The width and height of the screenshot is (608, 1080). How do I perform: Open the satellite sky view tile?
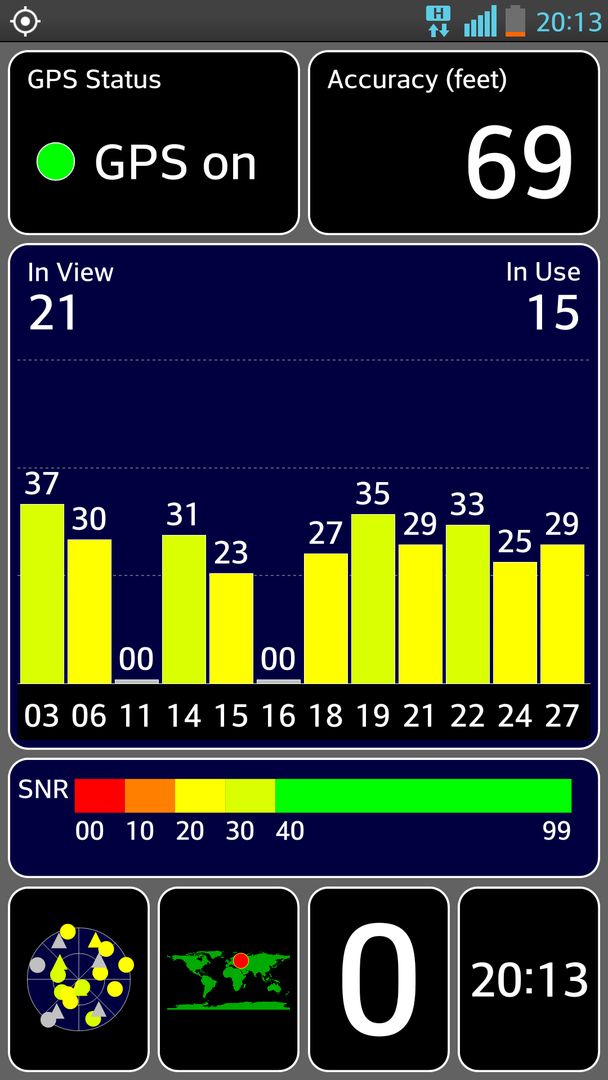click(x=79, y=980)
